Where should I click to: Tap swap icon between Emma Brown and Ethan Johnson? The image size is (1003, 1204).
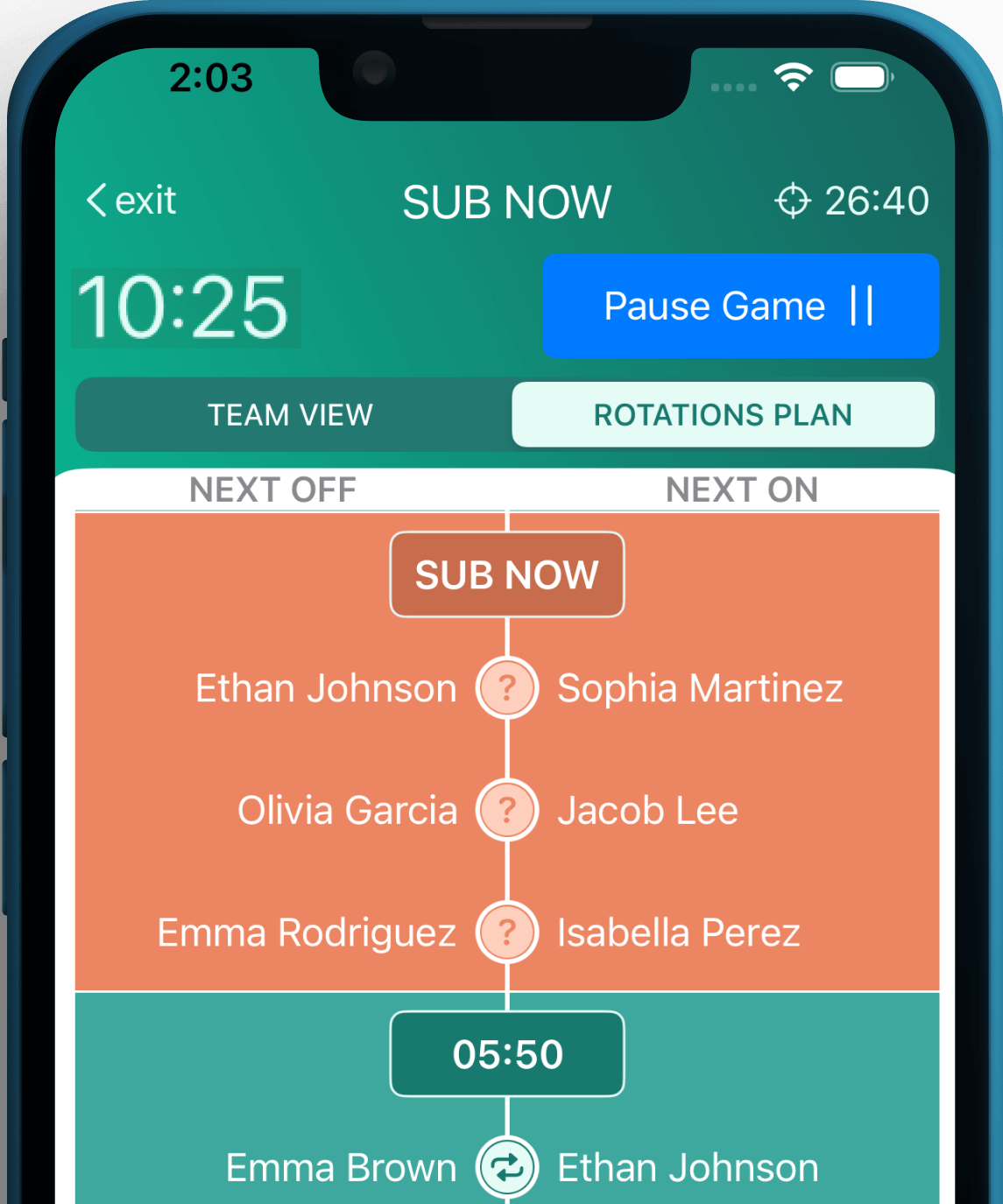point(506,1167)
